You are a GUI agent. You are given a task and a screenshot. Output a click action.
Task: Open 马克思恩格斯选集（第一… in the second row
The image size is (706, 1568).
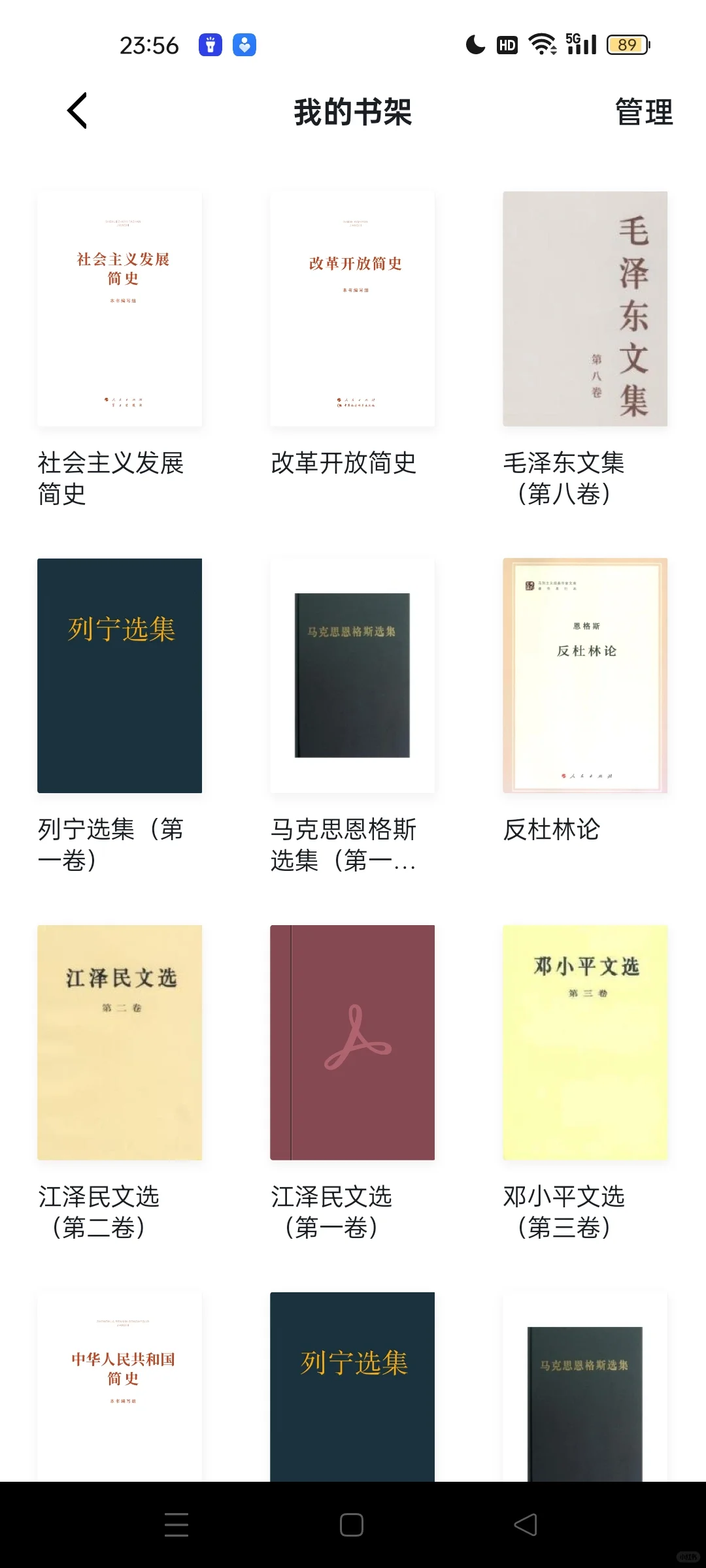[352, 676]
